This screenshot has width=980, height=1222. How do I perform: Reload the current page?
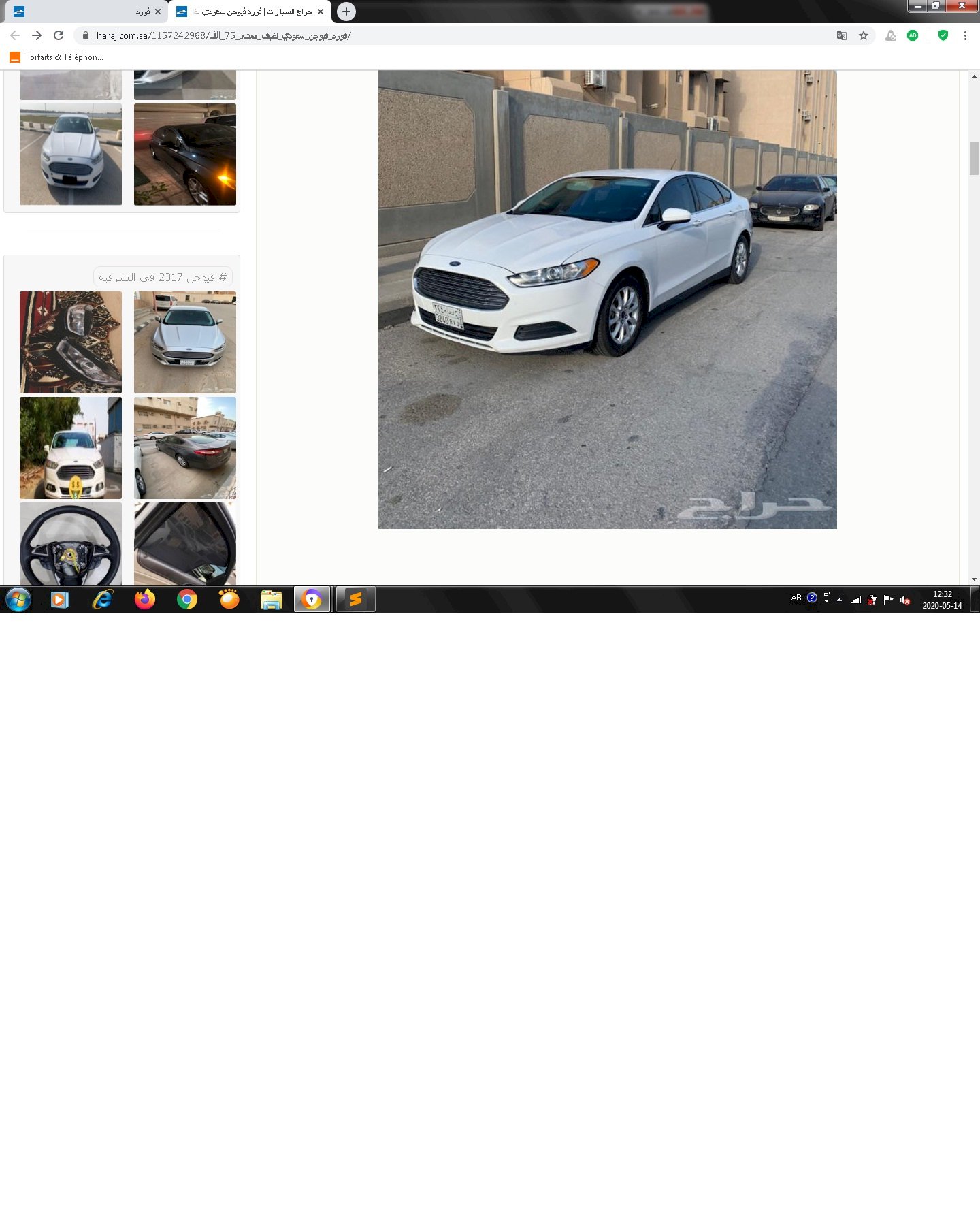59,35
